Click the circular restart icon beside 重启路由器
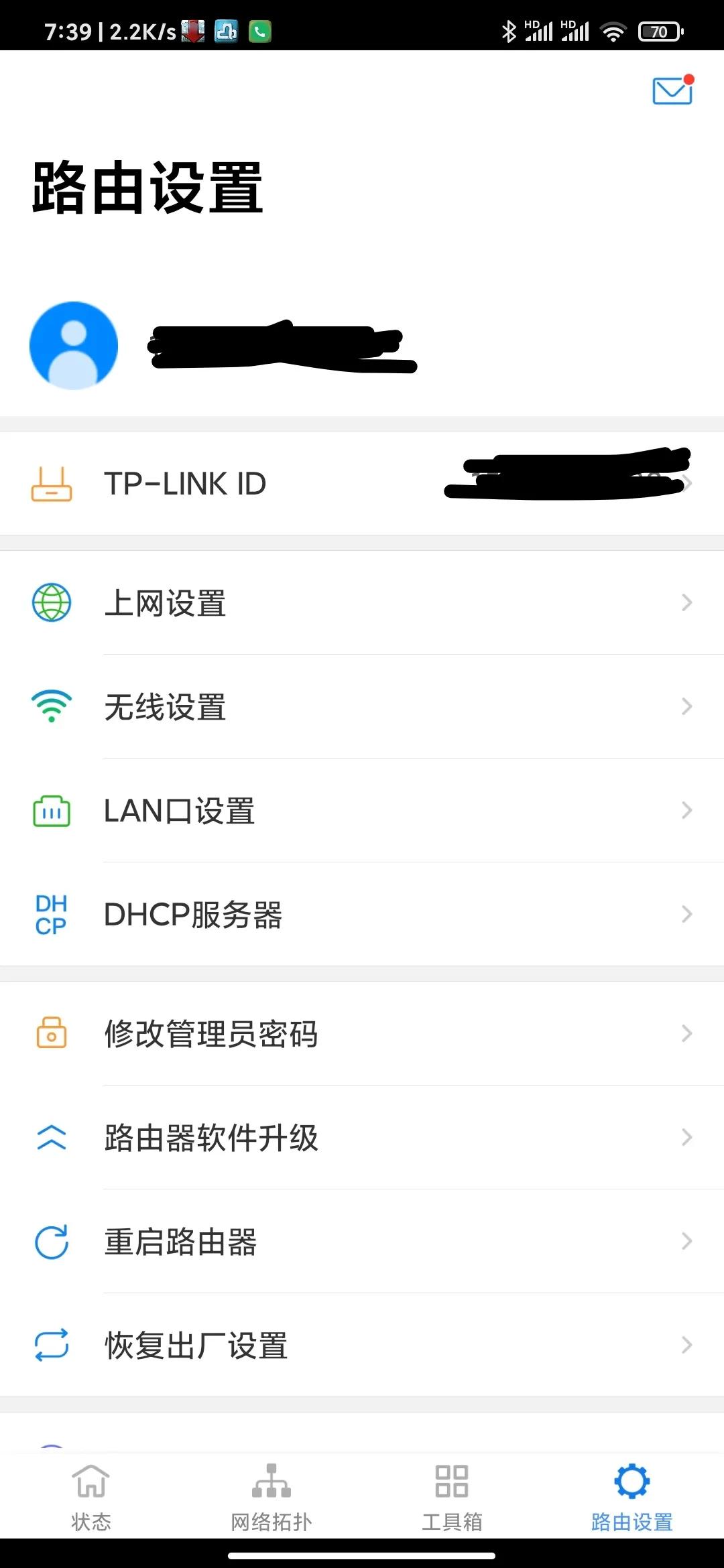 click(x=50, y=1242)
